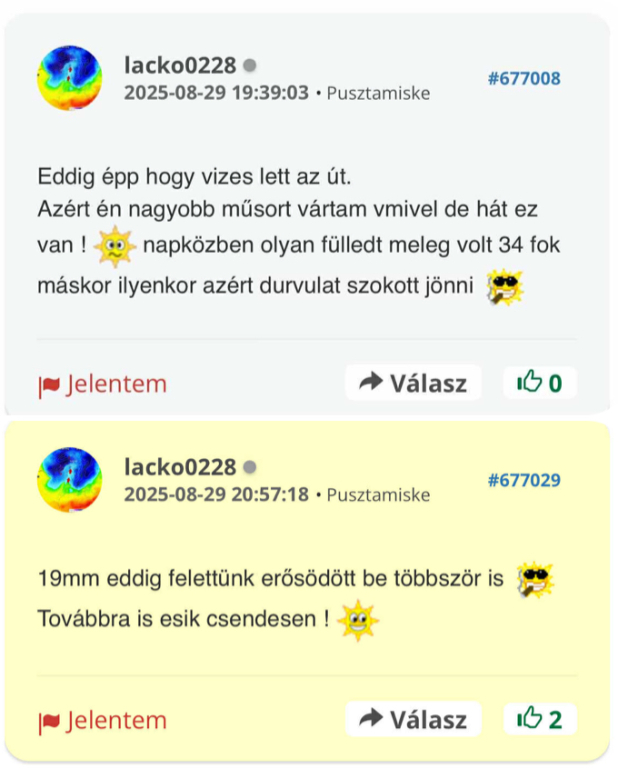The width and height of the screenshot is (618, 768).
Task: Reply to the 19:39:03 post with Válasz
Action: [x=413, y=382]
